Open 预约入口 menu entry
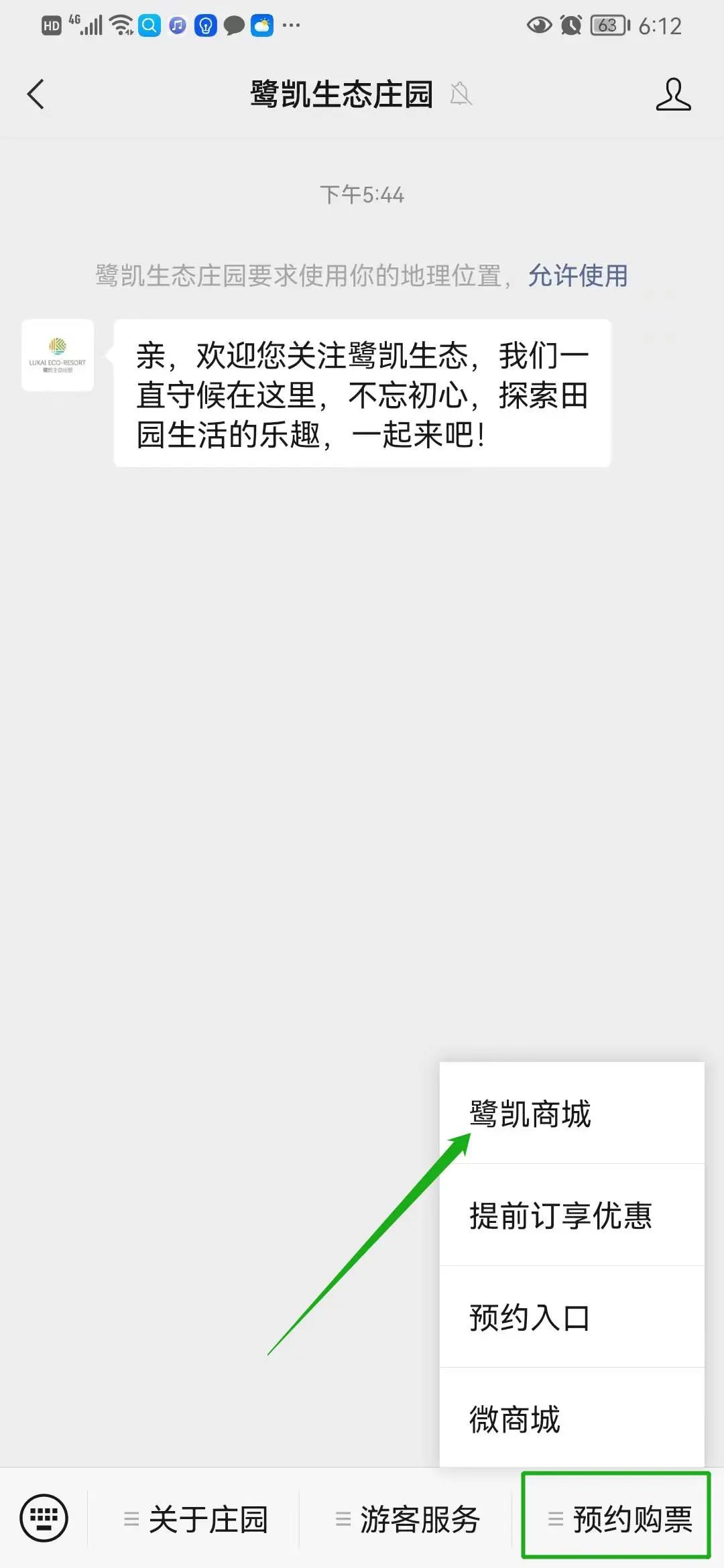Screen dimensions: 724x1568 click(572, 1317)
